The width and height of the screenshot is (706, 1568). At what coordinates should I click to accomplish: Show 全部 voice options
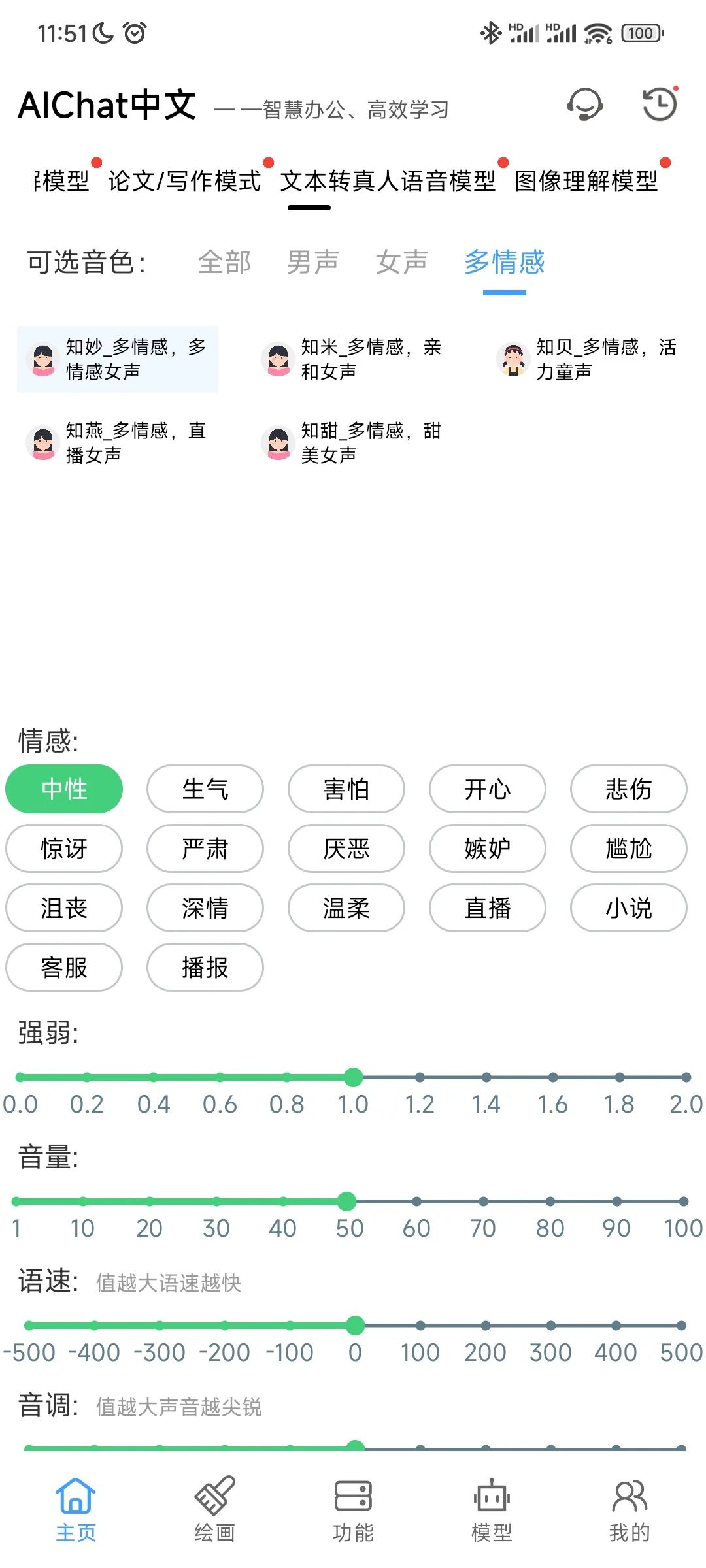coord(224,262)
